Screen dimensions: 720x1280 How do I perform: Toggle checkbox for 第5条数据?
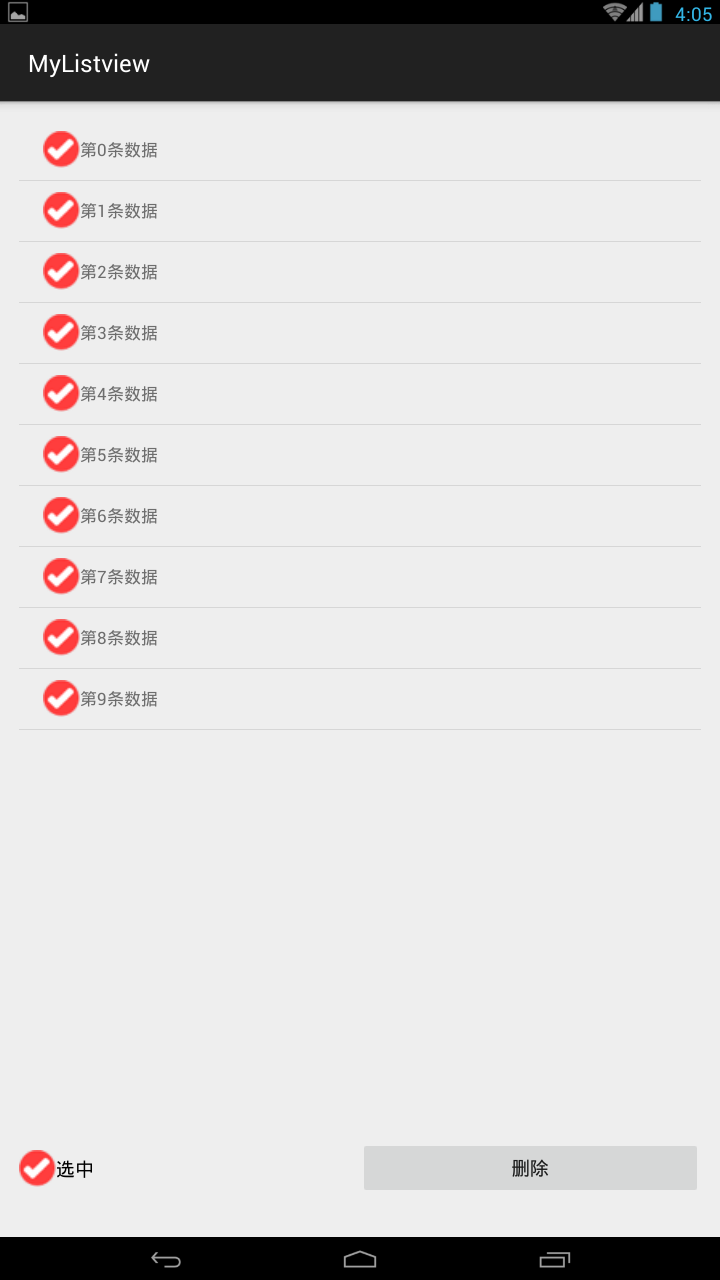coord(61,454)
